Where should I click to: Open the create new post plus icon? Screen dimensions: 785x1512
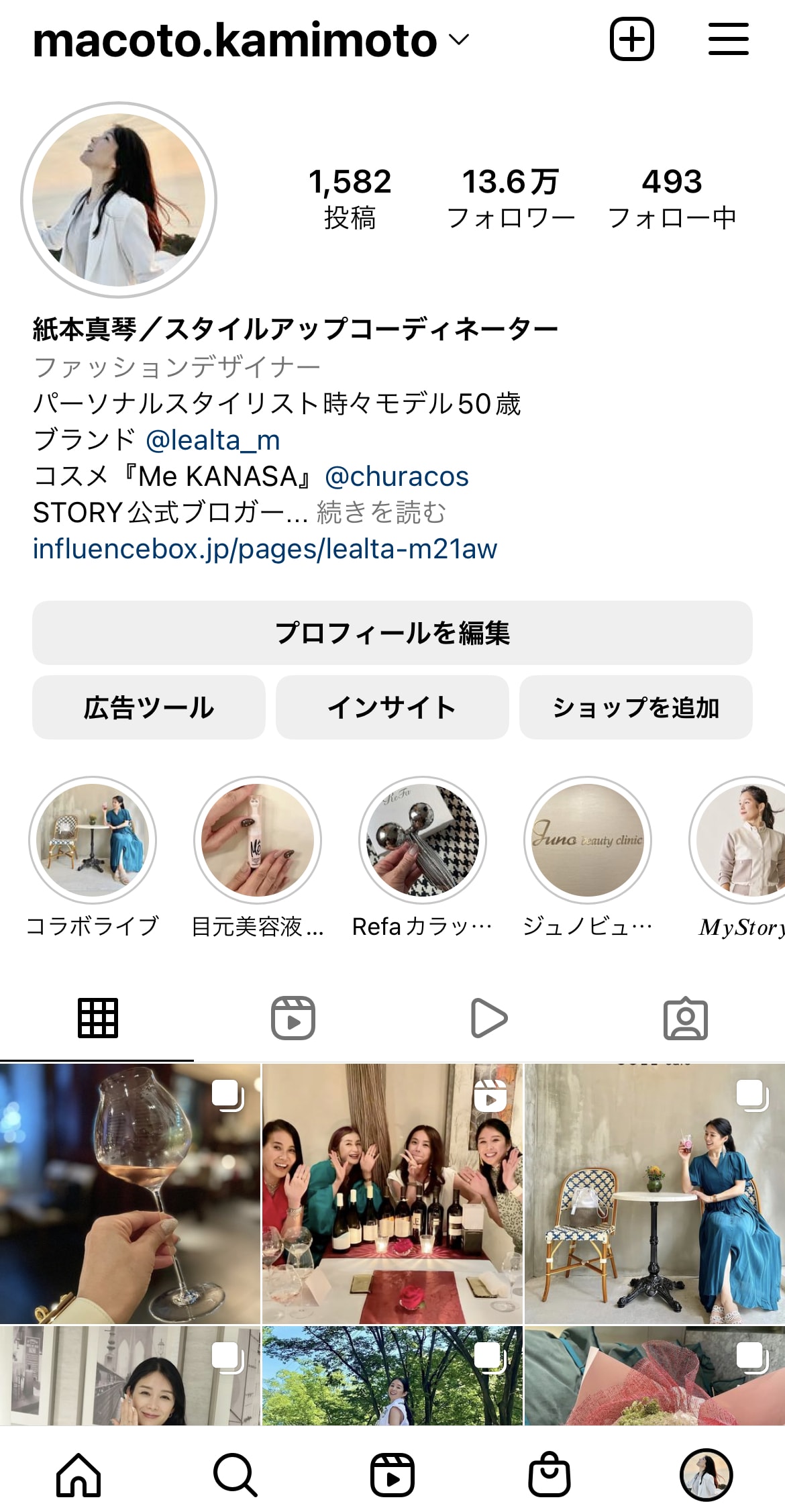631,39
